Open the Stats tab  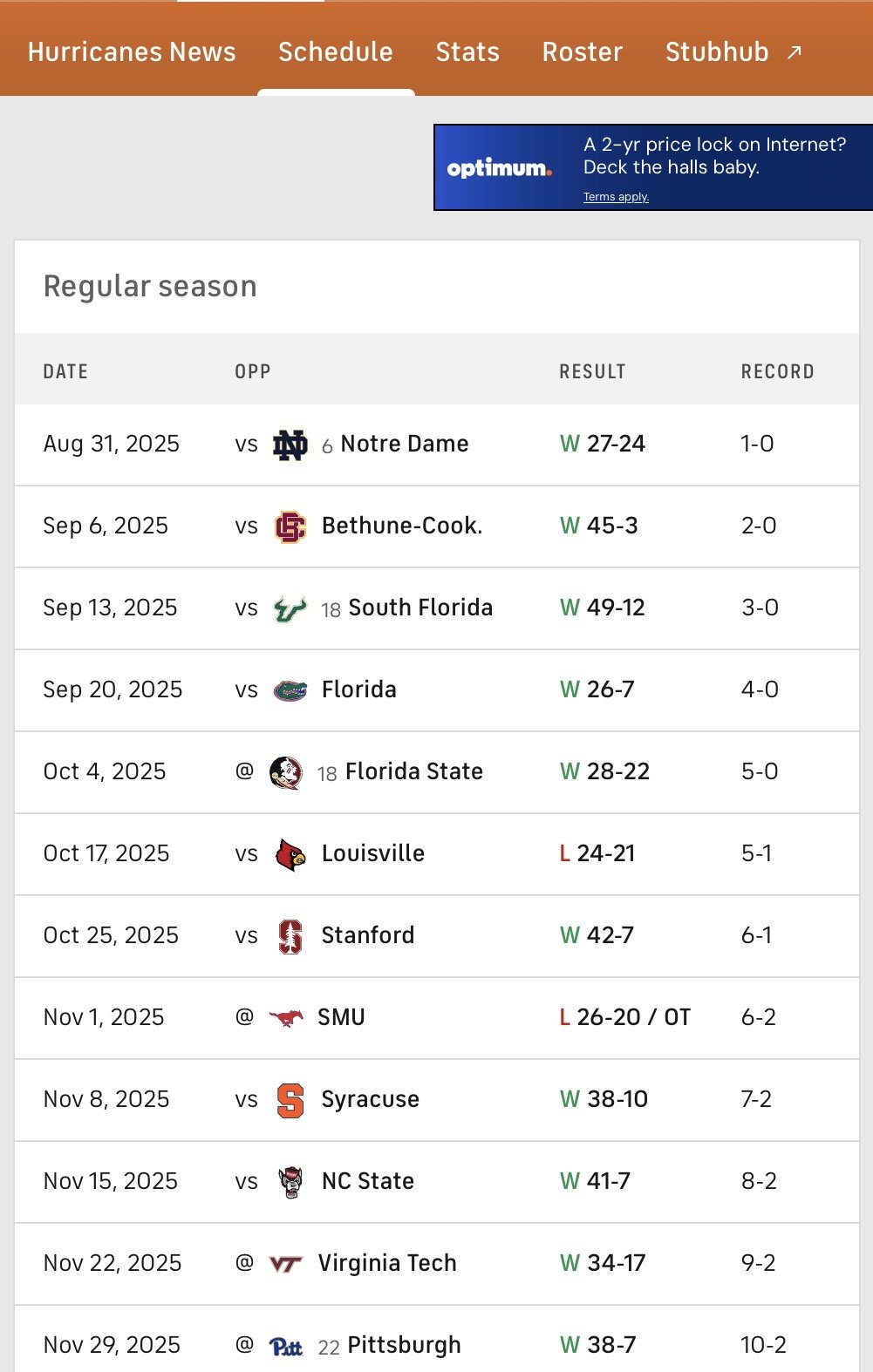pyautogui.click(x=467, y=52)
